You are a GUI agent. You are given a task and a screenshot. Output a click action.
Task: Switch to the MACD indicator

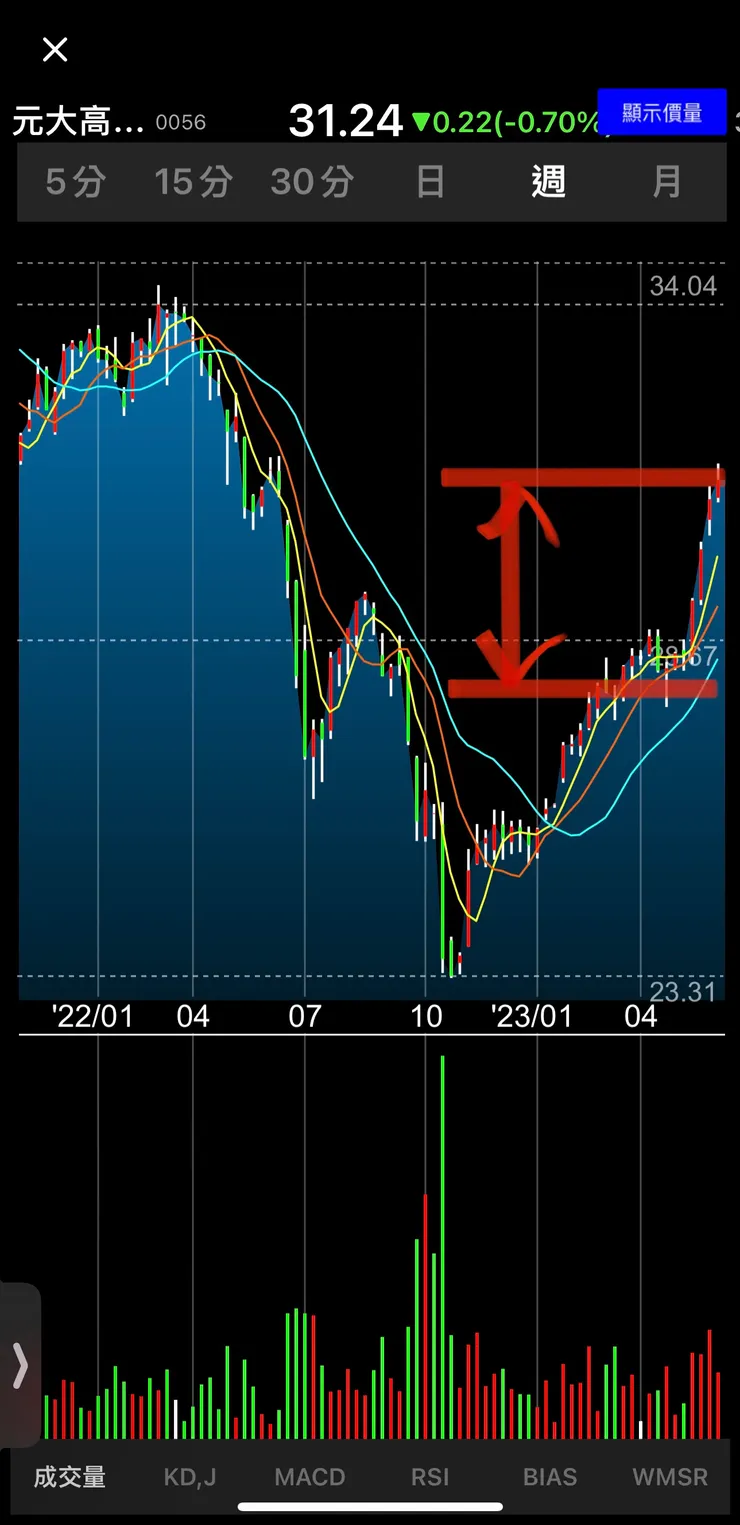coord(310,1477)
